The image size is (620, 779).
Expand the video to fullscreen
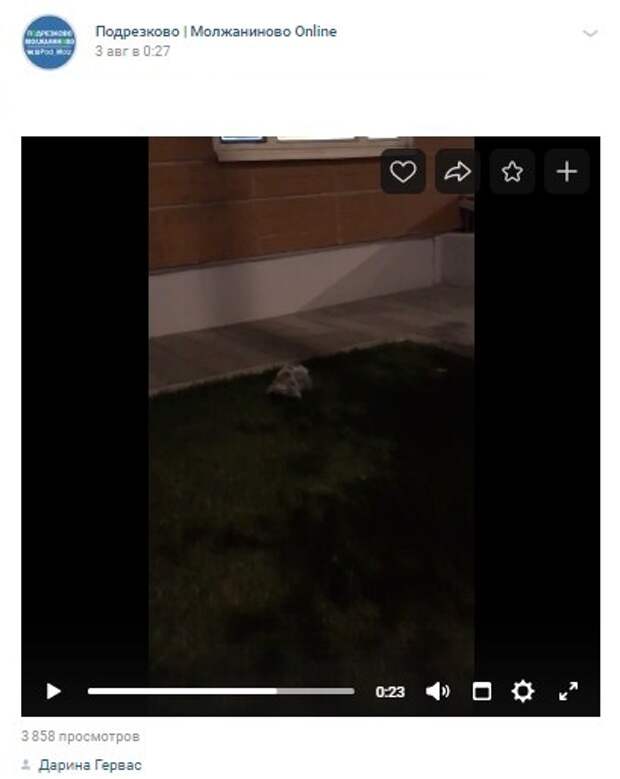coord(568,691)
